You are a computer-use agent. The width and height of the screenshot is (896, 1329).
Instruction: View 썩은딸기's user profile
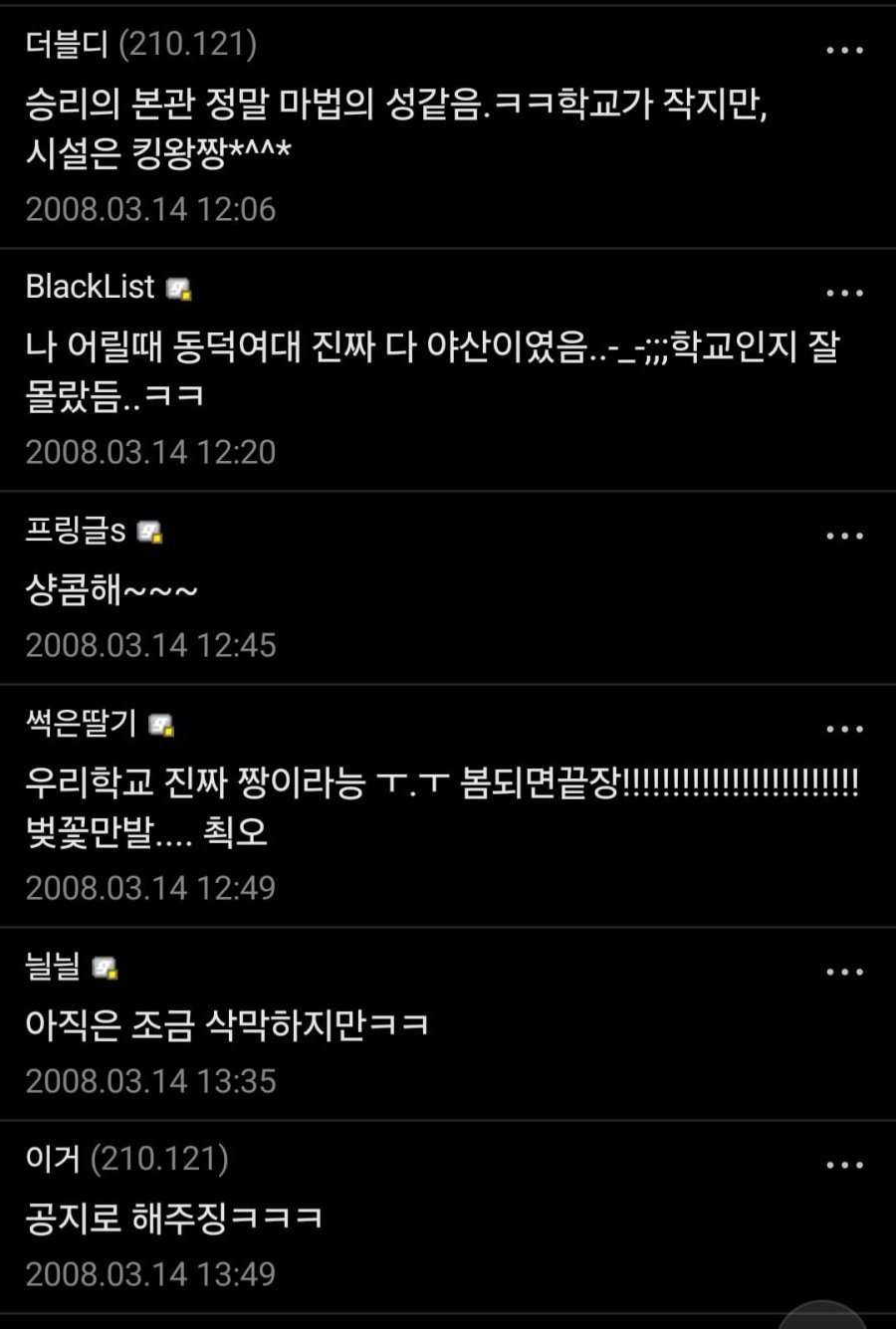click(83, 724)
